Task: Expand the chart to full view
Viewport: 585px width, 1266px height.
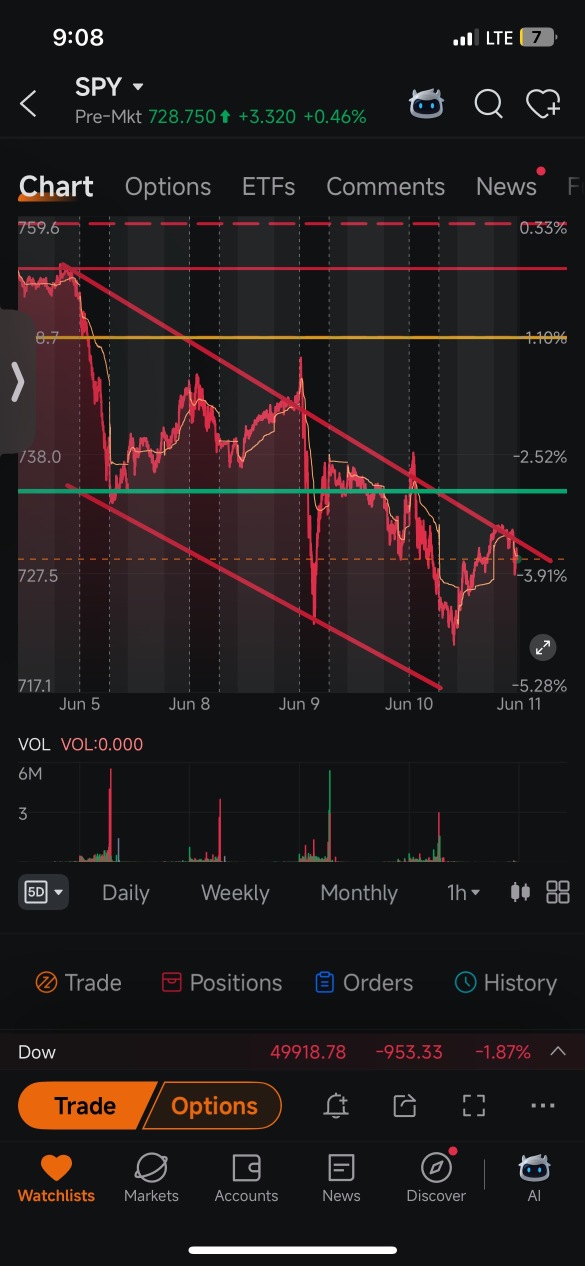Action: (543, 647)
